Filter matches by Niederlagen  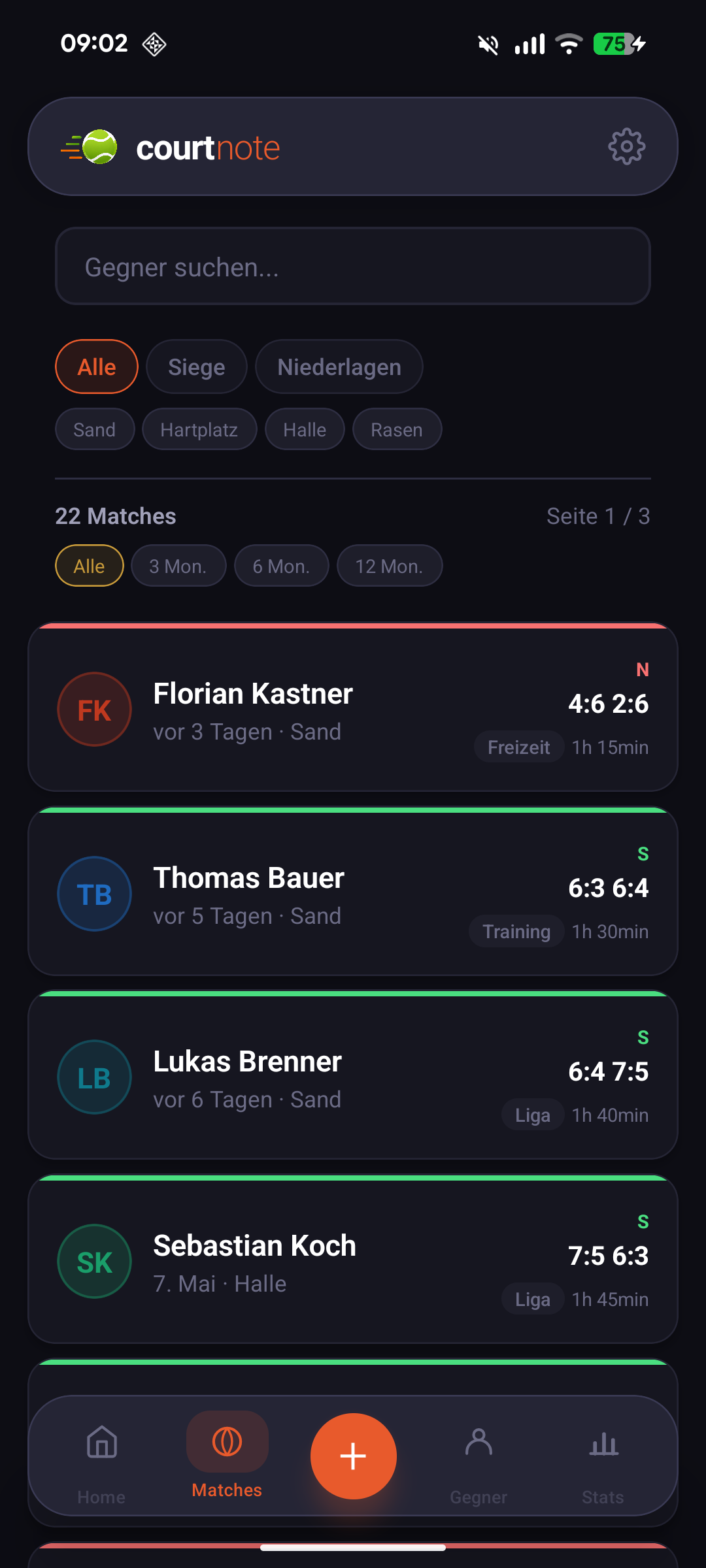(x=339, y=367)
